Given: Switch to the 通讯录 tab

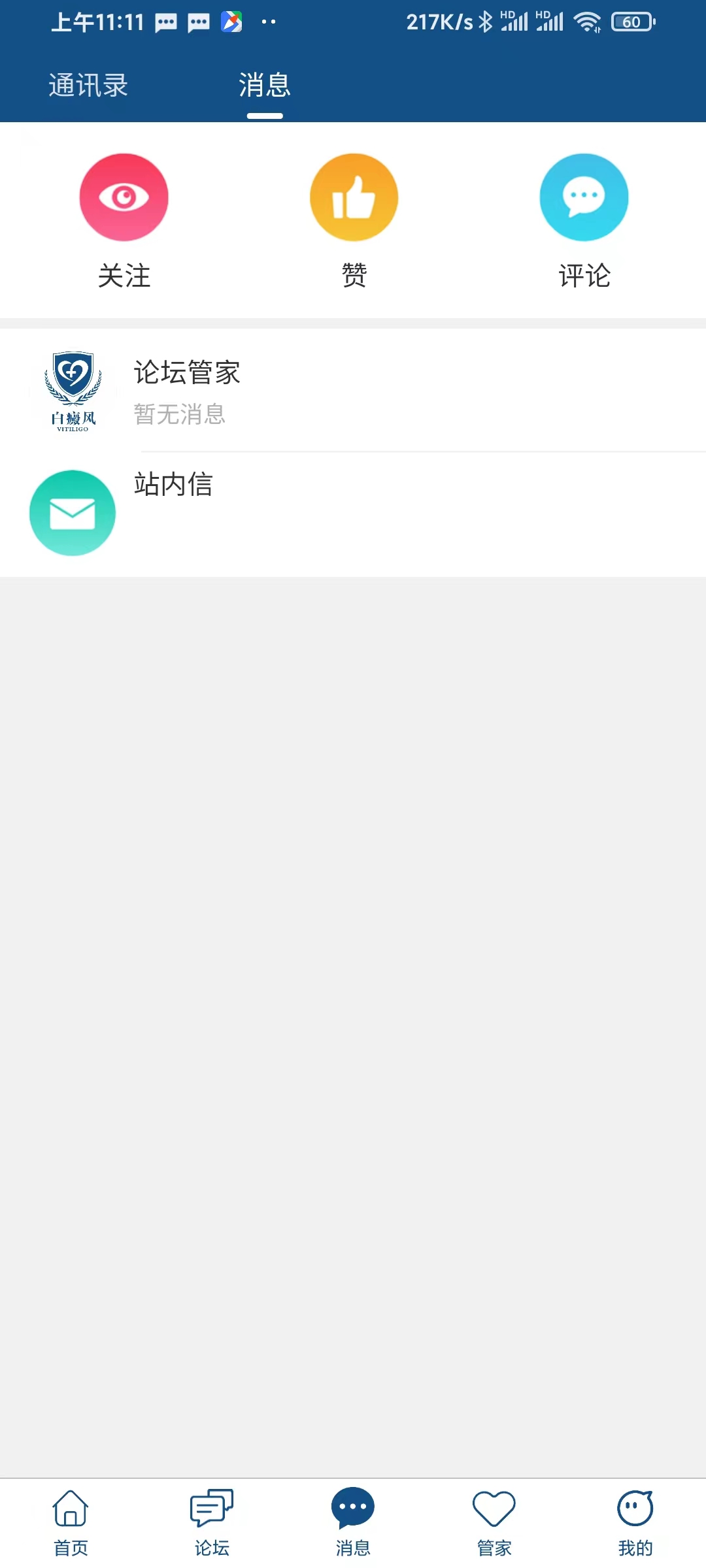Looking at the screenshot, I should [88, 86].
